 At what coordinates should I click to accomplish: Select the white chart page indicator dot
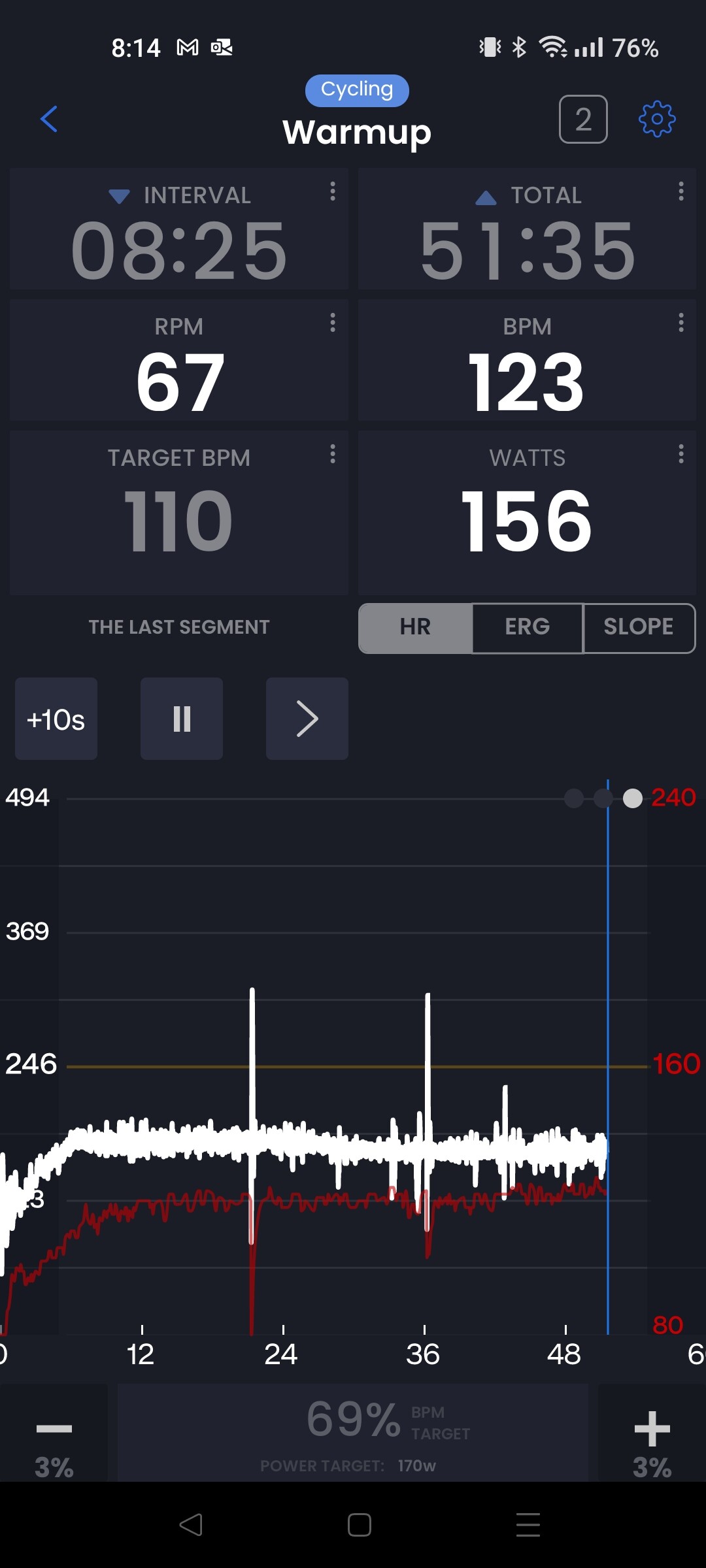click(x=632, y=798)
